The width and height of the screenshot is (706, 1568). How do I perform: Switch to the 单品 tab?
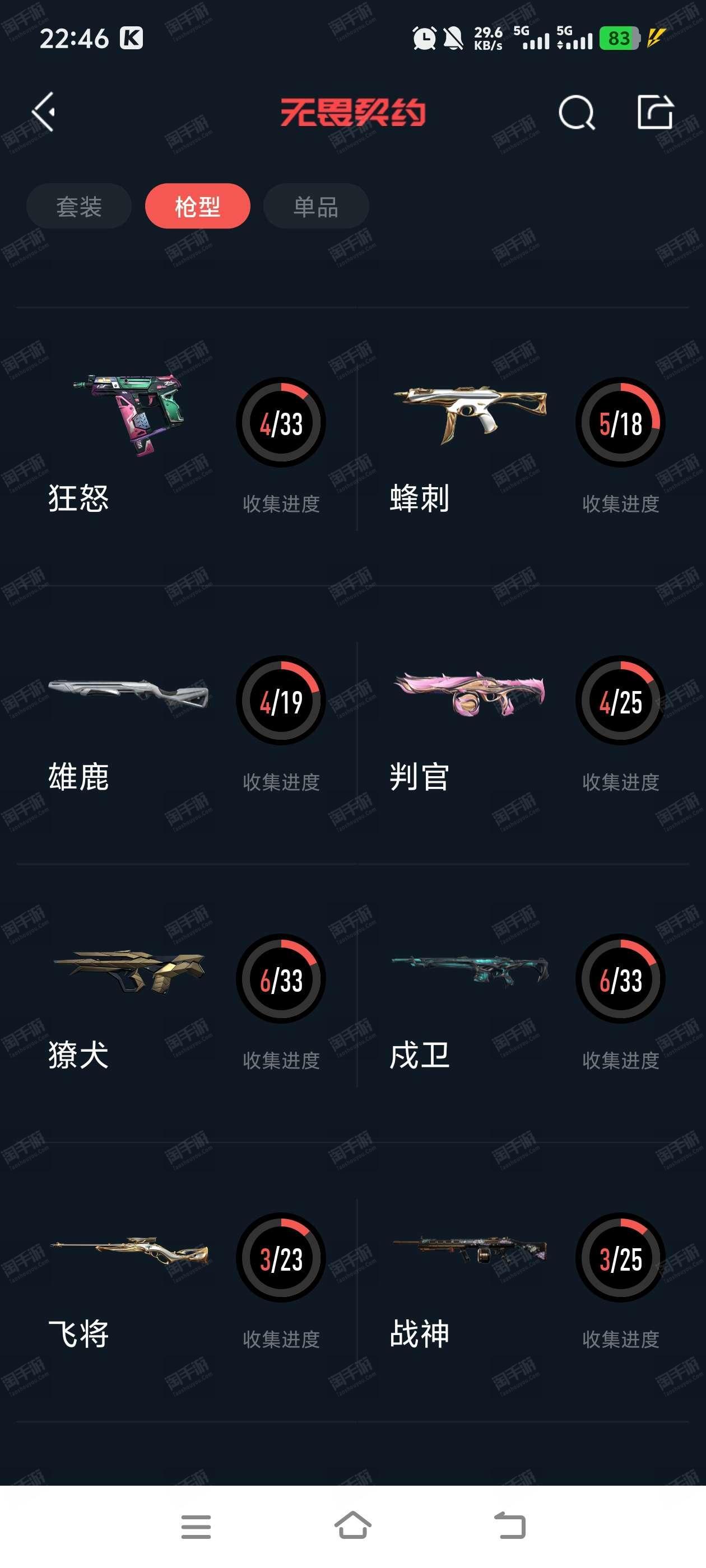pos(315,206)
